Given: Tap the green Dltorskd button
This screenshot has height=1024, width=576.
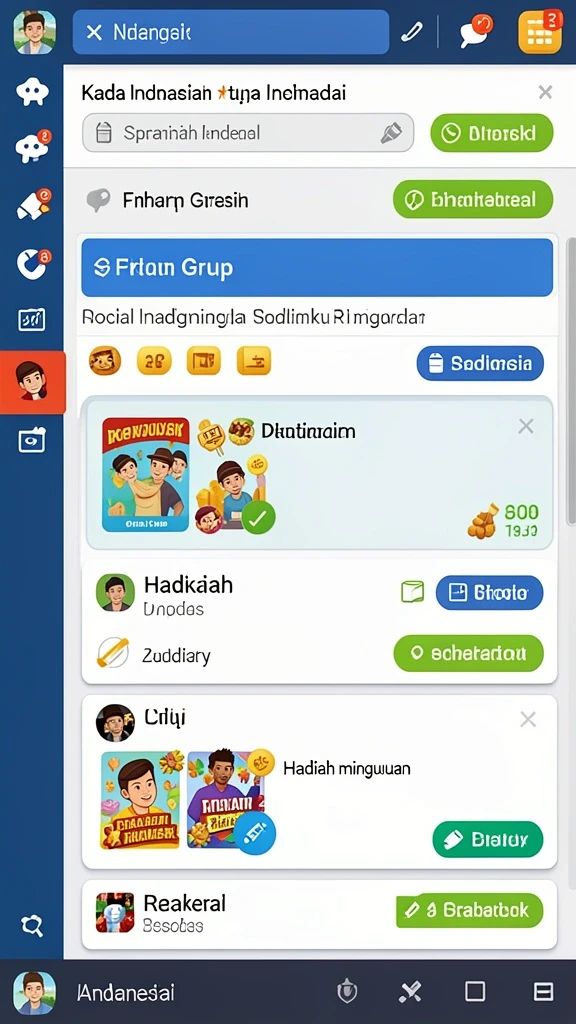Looking at the screenshot, I should [492, 133].
